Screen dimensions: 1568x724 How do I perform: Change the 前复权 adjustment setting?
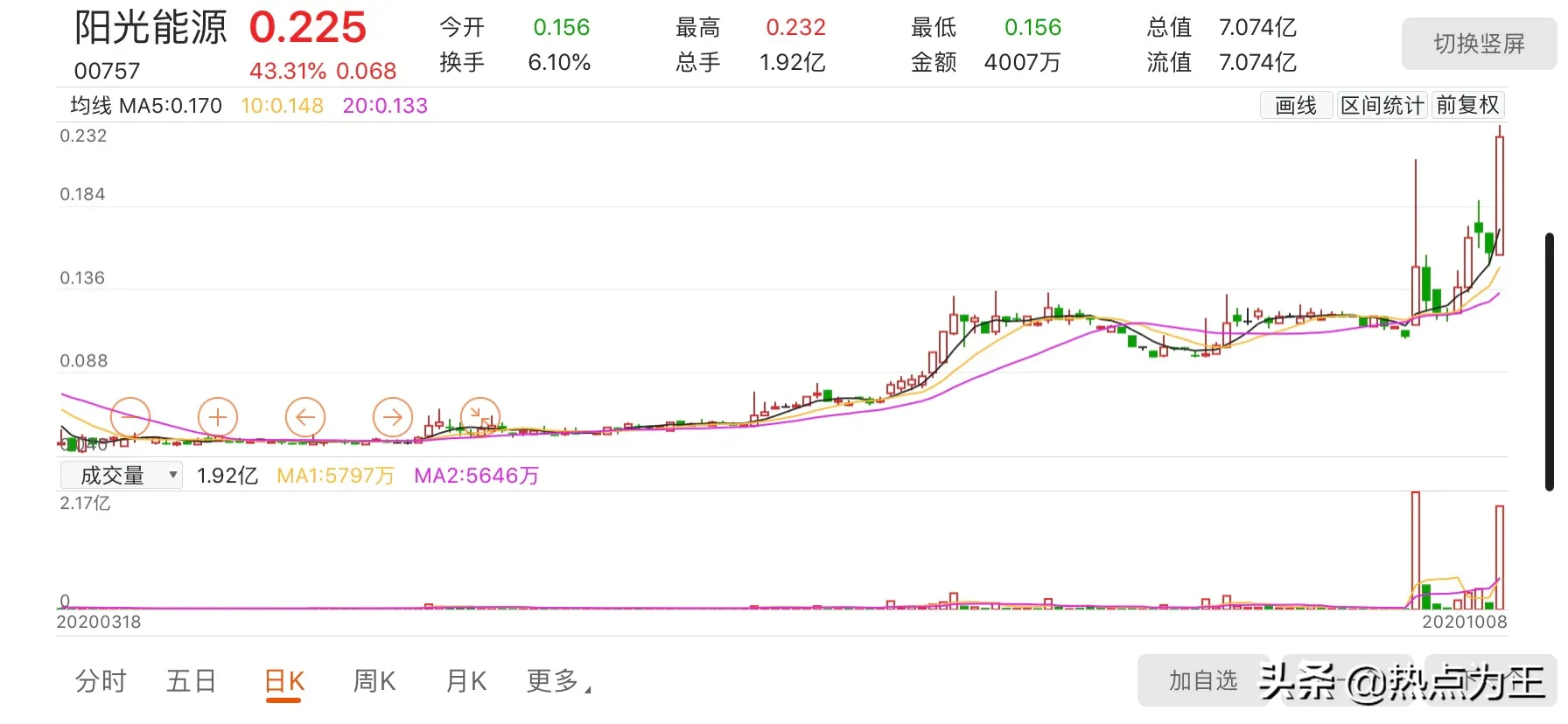point(1467,106)
